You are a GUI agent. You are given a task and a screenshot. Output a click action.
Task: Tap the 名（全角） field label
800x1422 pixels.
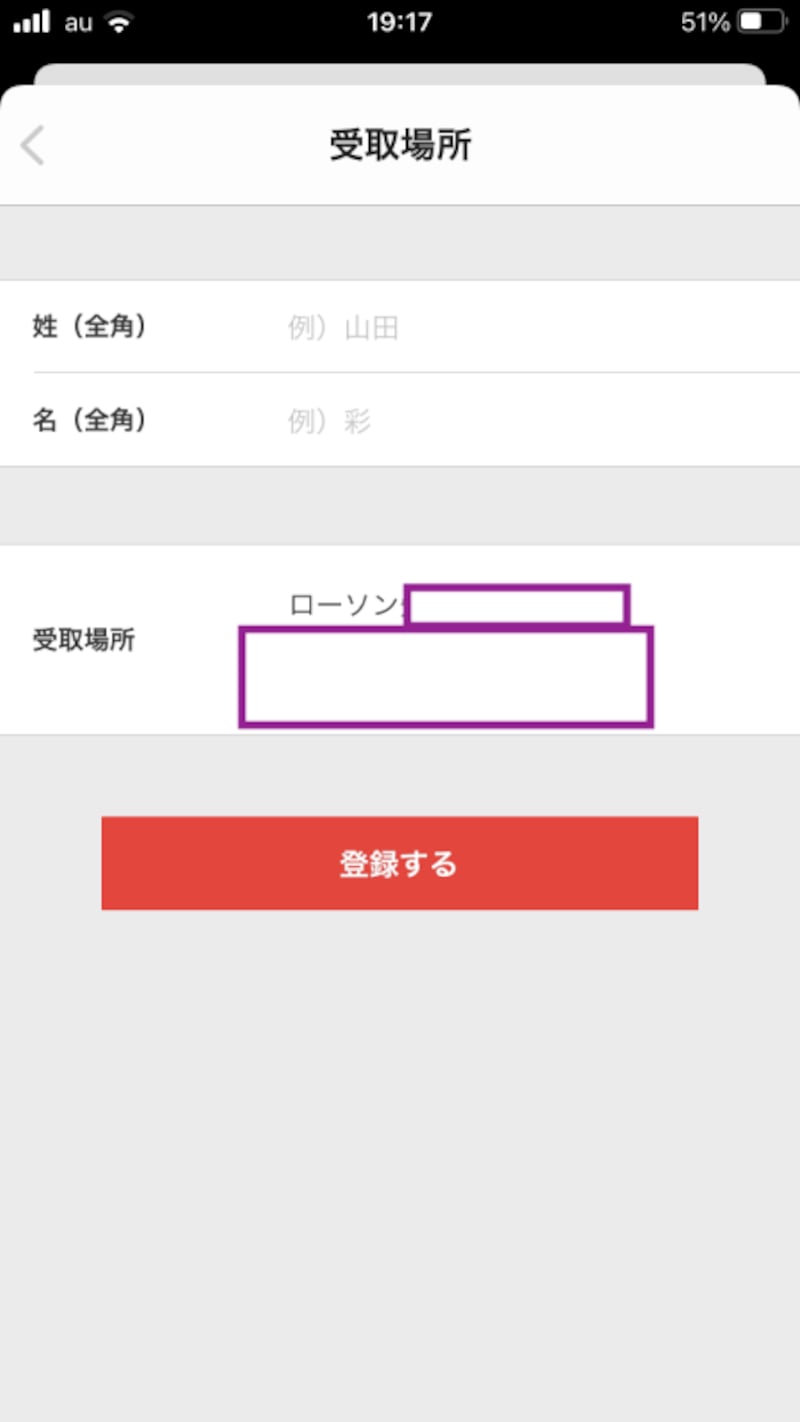pos(90,420)
